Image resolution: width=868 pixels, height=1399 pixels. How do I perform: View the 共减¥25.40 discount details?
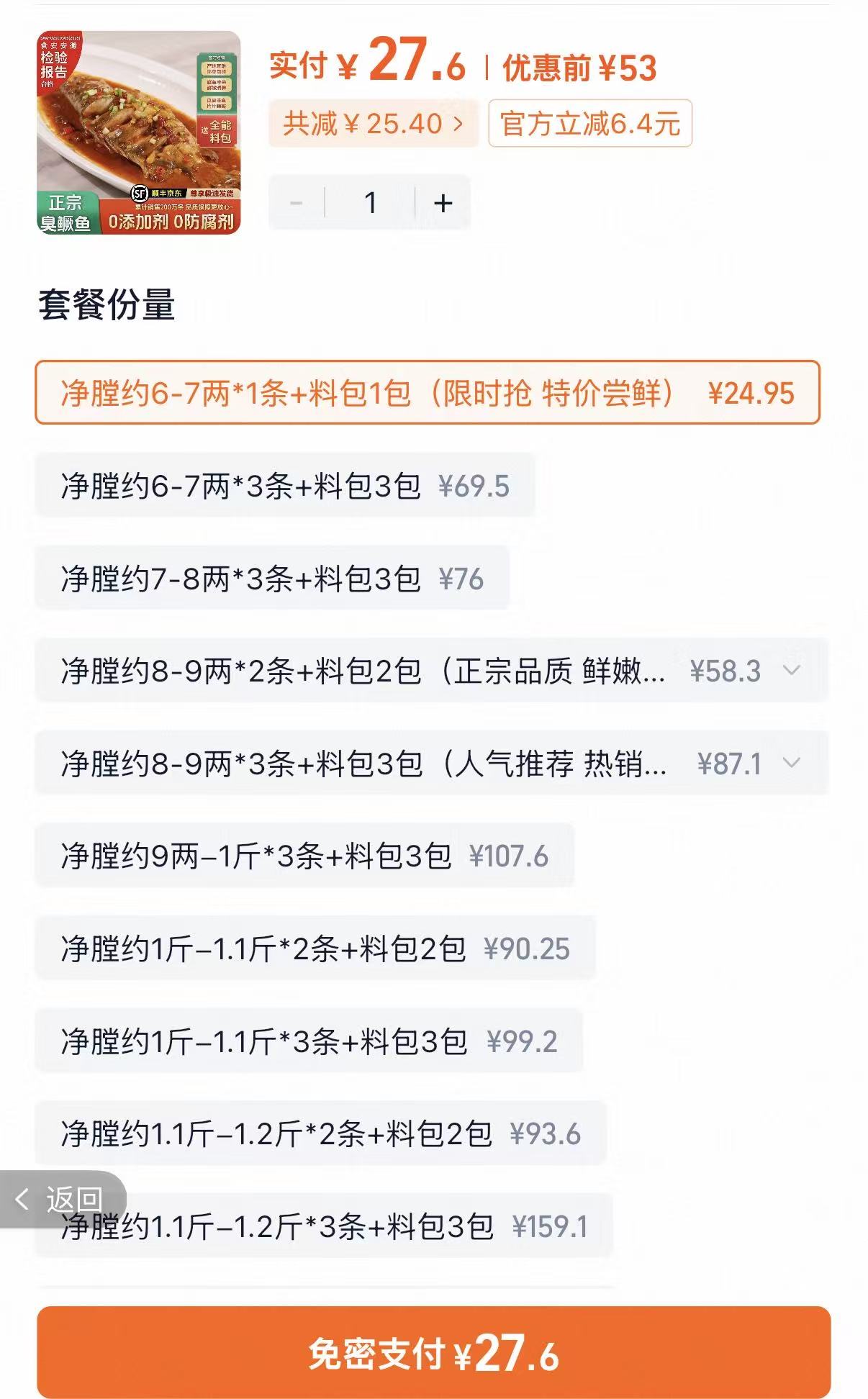pyautogui.click(x=374, y=124)
